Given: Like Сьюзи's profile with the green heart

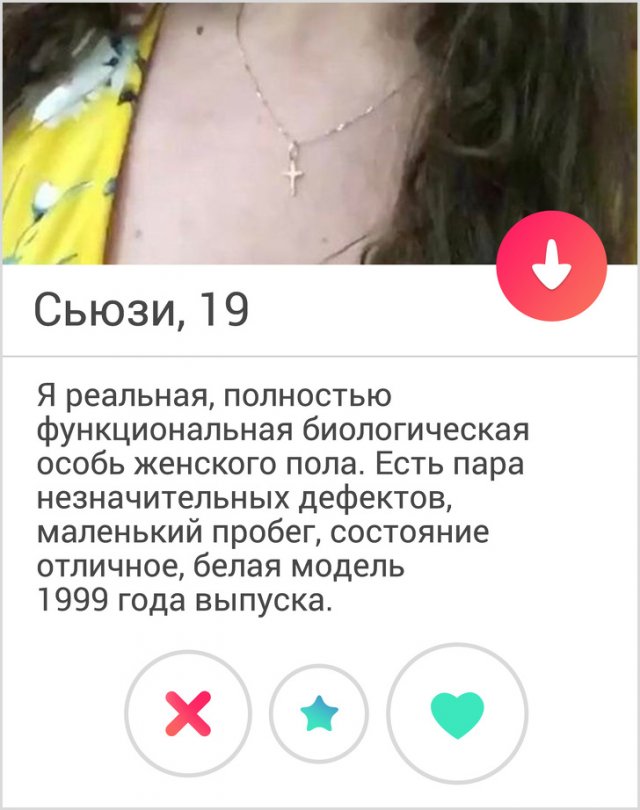Looking at the screenshot, I should coord(457,714).
